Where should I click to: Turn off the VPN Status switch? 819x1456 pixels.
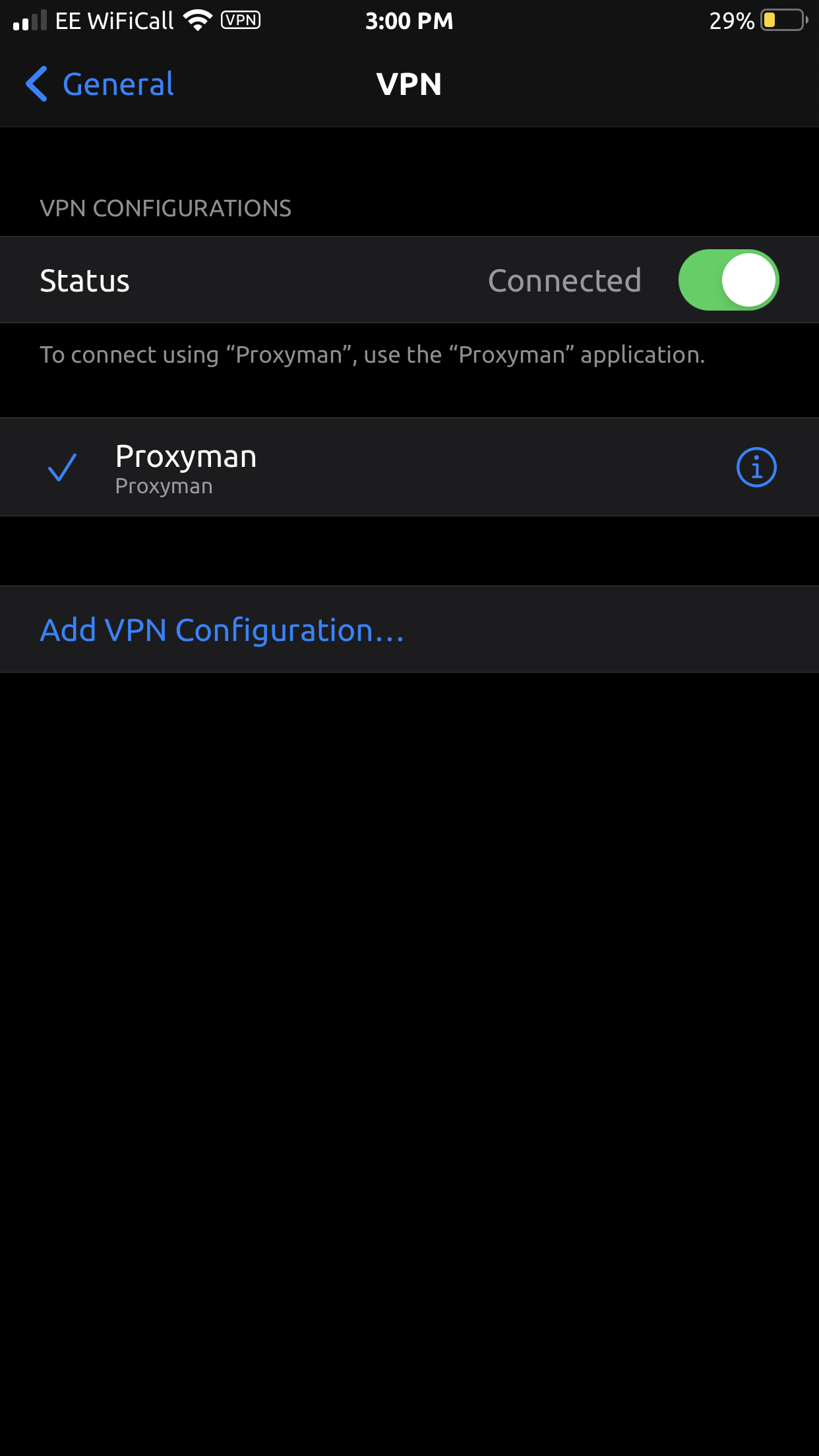(728, 280)
